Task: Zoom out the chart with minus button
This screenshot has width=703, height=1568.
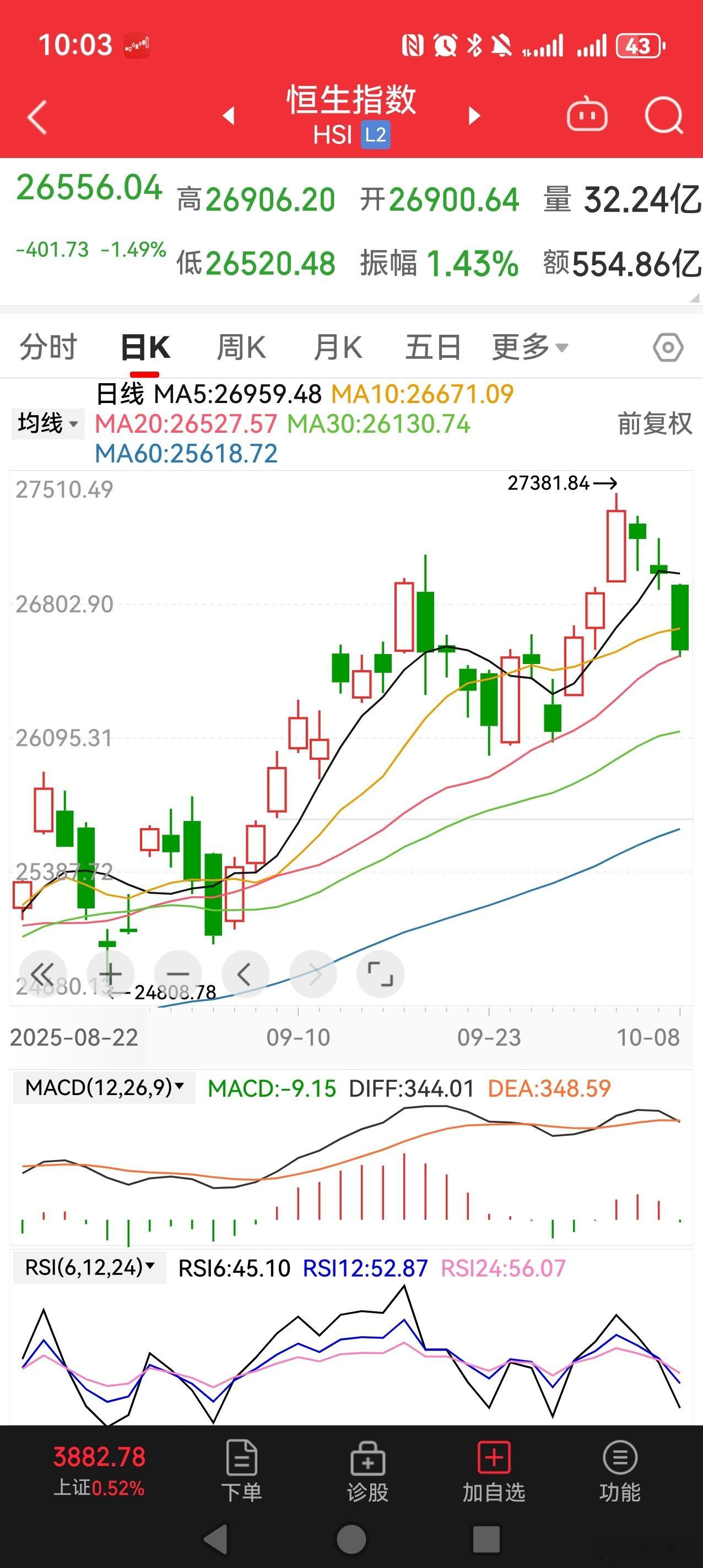Action: 178,974
